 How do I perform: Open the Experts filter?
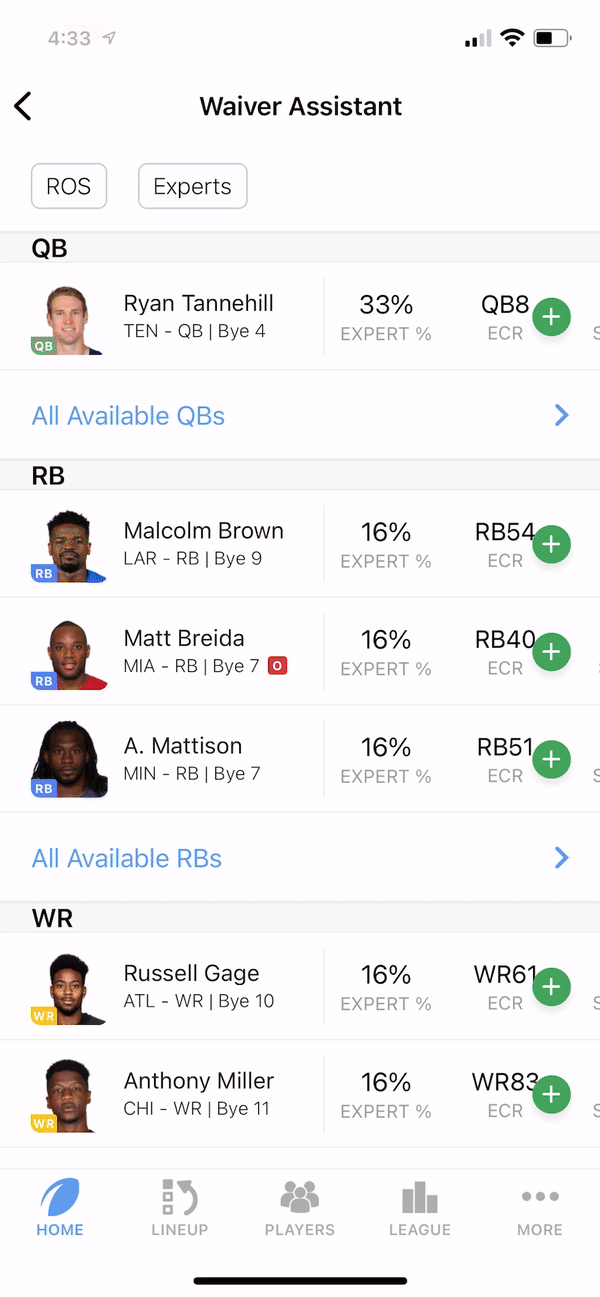coord(192,187)
